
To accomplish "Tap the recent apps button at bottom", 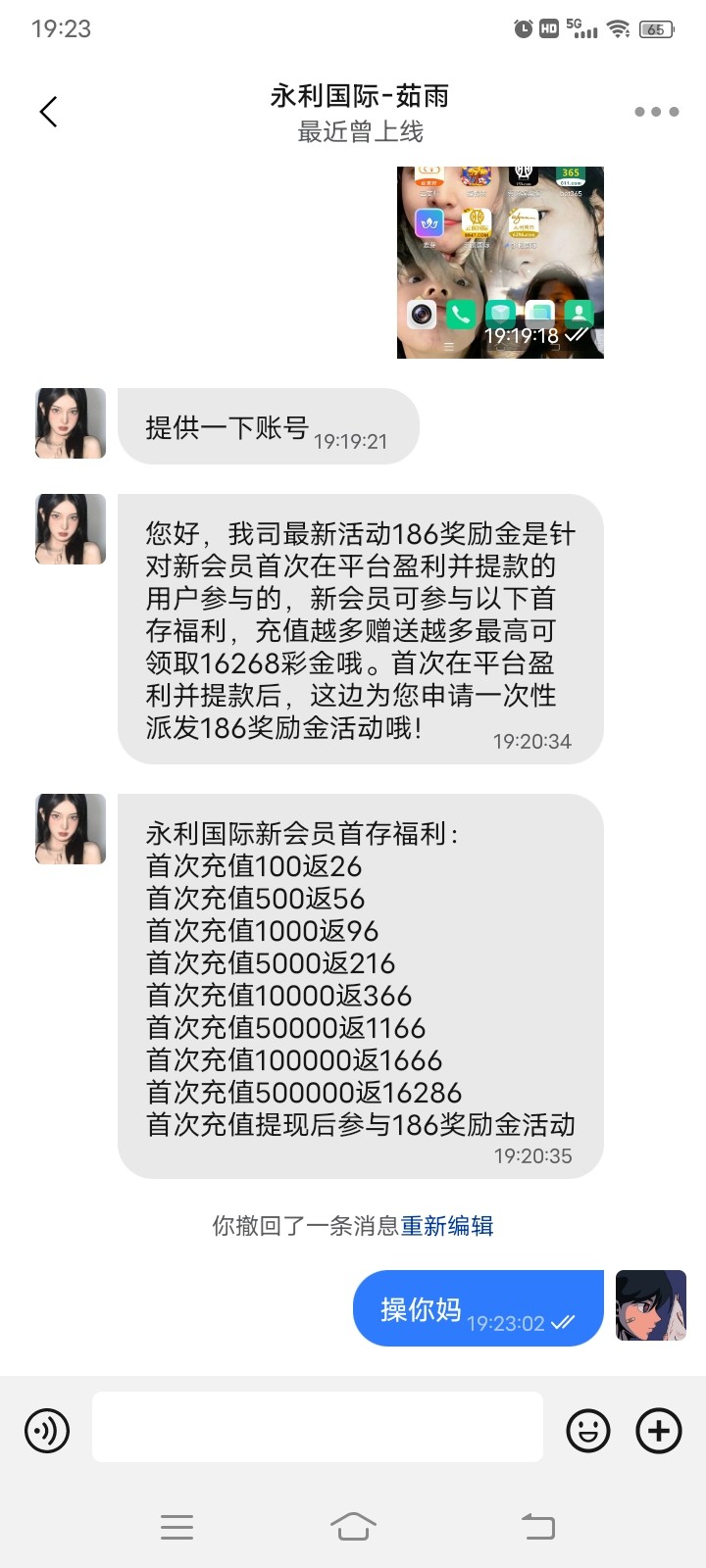I will 177,1526.
